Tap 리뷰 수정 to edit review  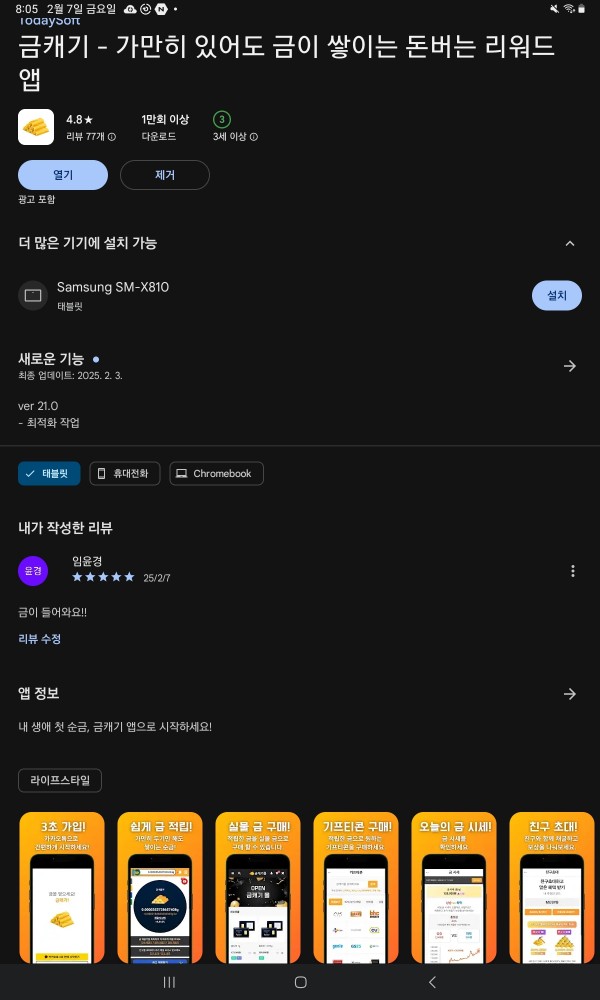pyautogui.click(x=40, y=638)
